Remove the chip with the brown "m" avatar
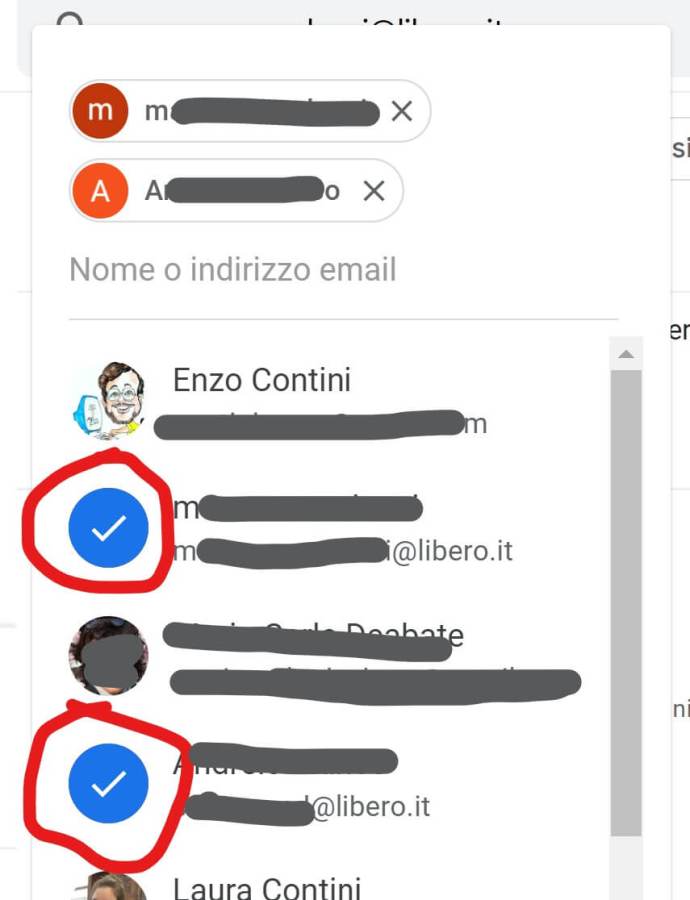Viewport: 690px width, 900px height. pyautogui.click(x=401, y=111)
